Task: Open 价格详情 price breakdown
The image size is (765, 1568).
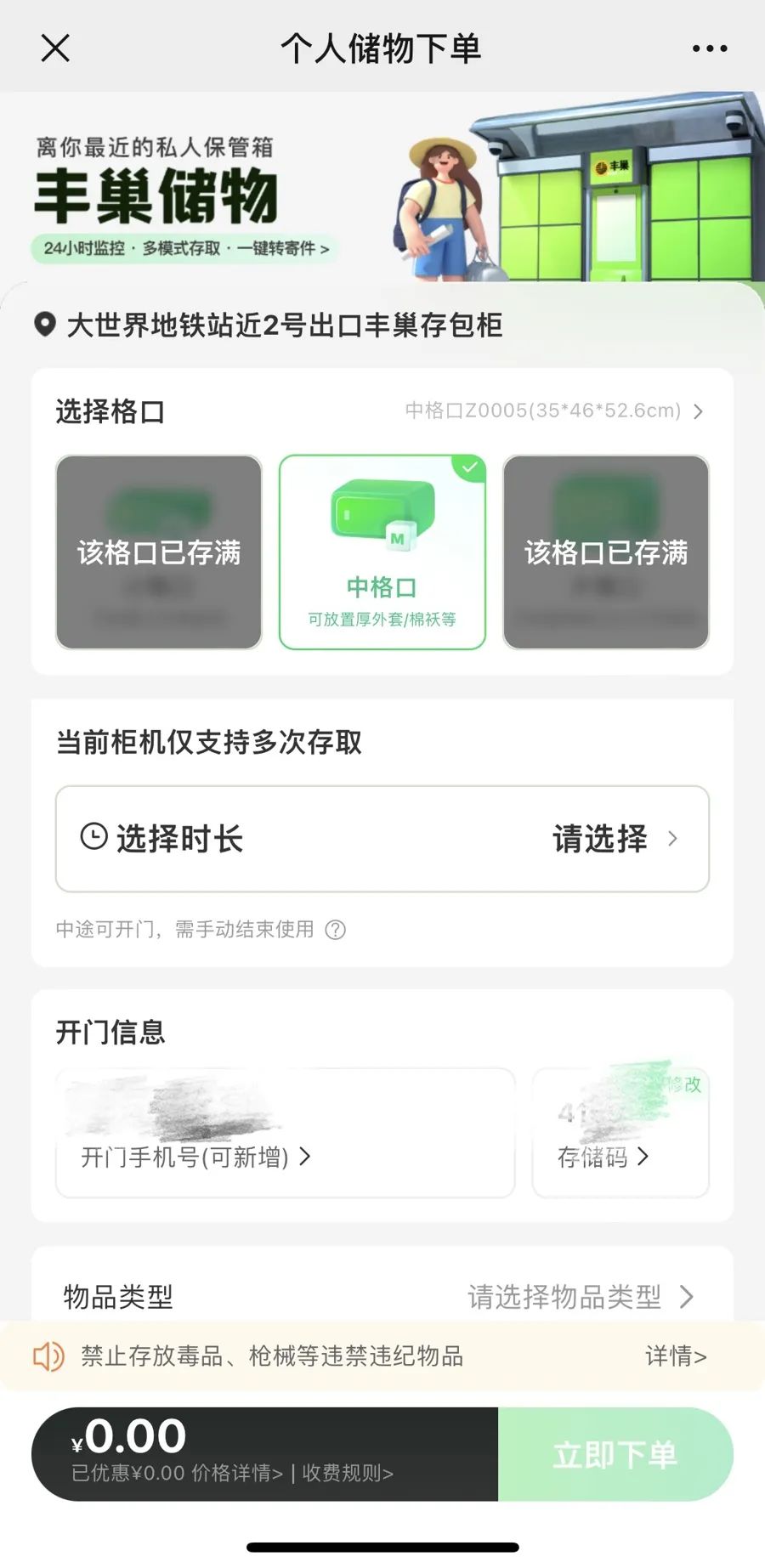Action: coord(236,1473)
